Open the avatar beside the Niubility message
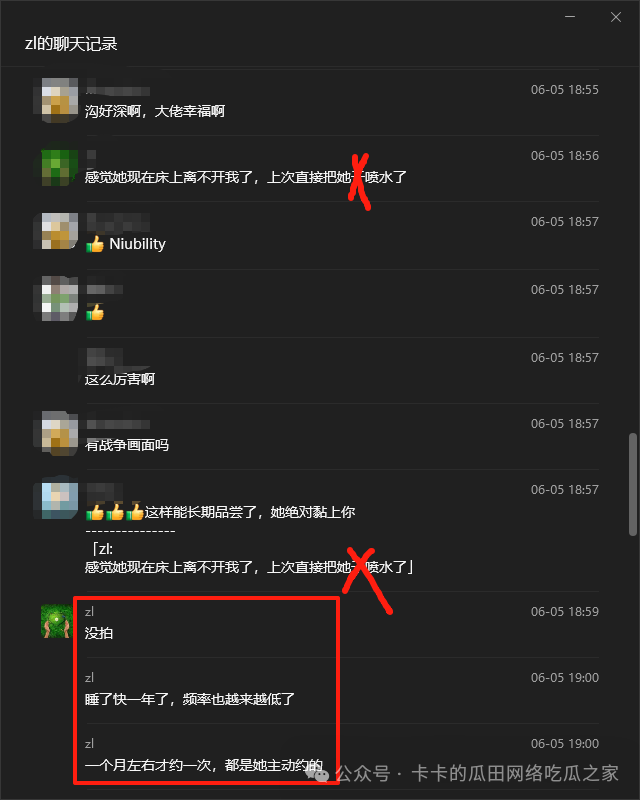This screenshot has width=640, height=800. pos(56,230)
